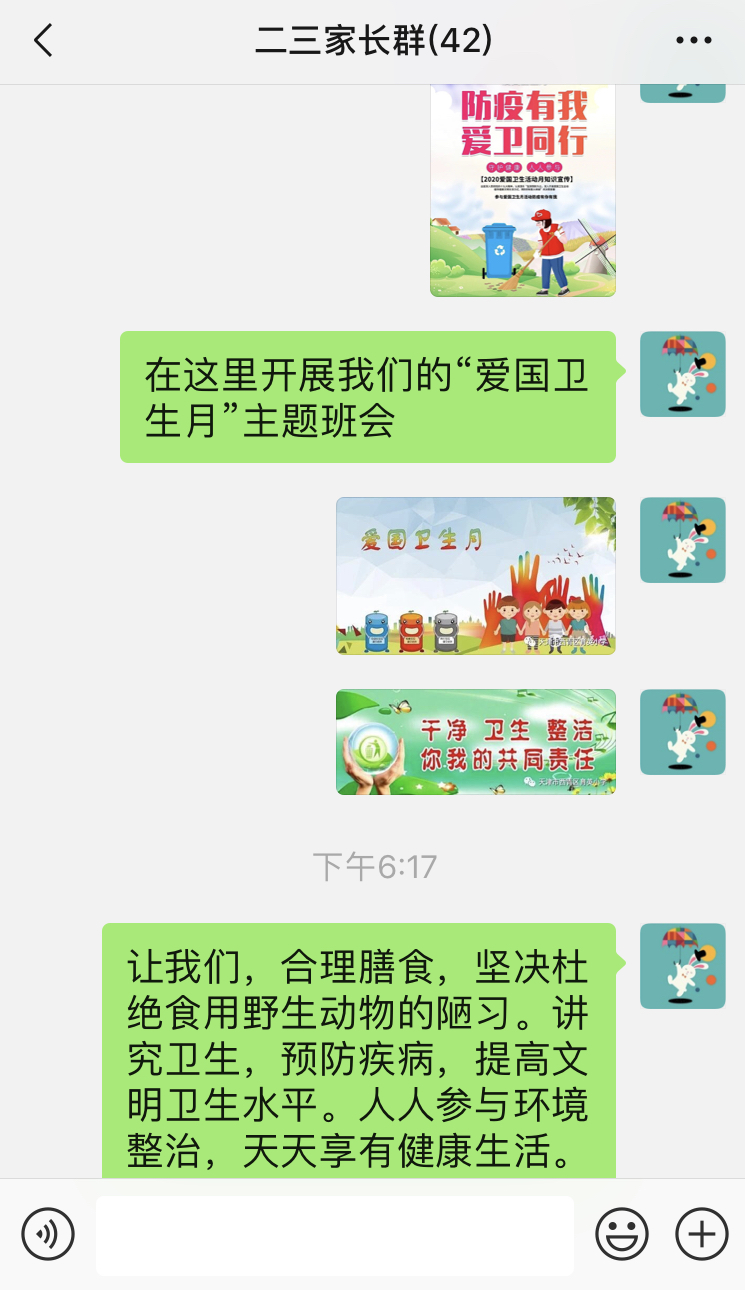Open the 防疫有我 爱卫同行 poster image
The height and width of the screenshot is (1290, 745).
click(522, 190)
